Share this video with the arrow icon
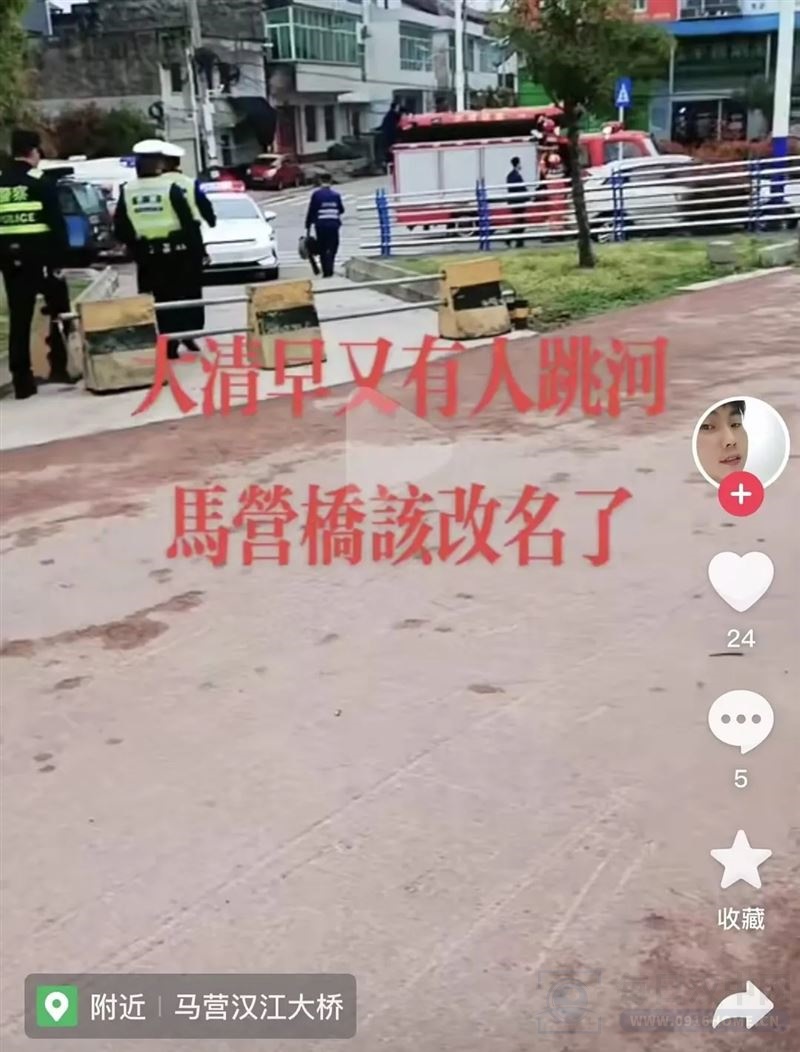The image size is (800, 1052). tap(743, 1005)
